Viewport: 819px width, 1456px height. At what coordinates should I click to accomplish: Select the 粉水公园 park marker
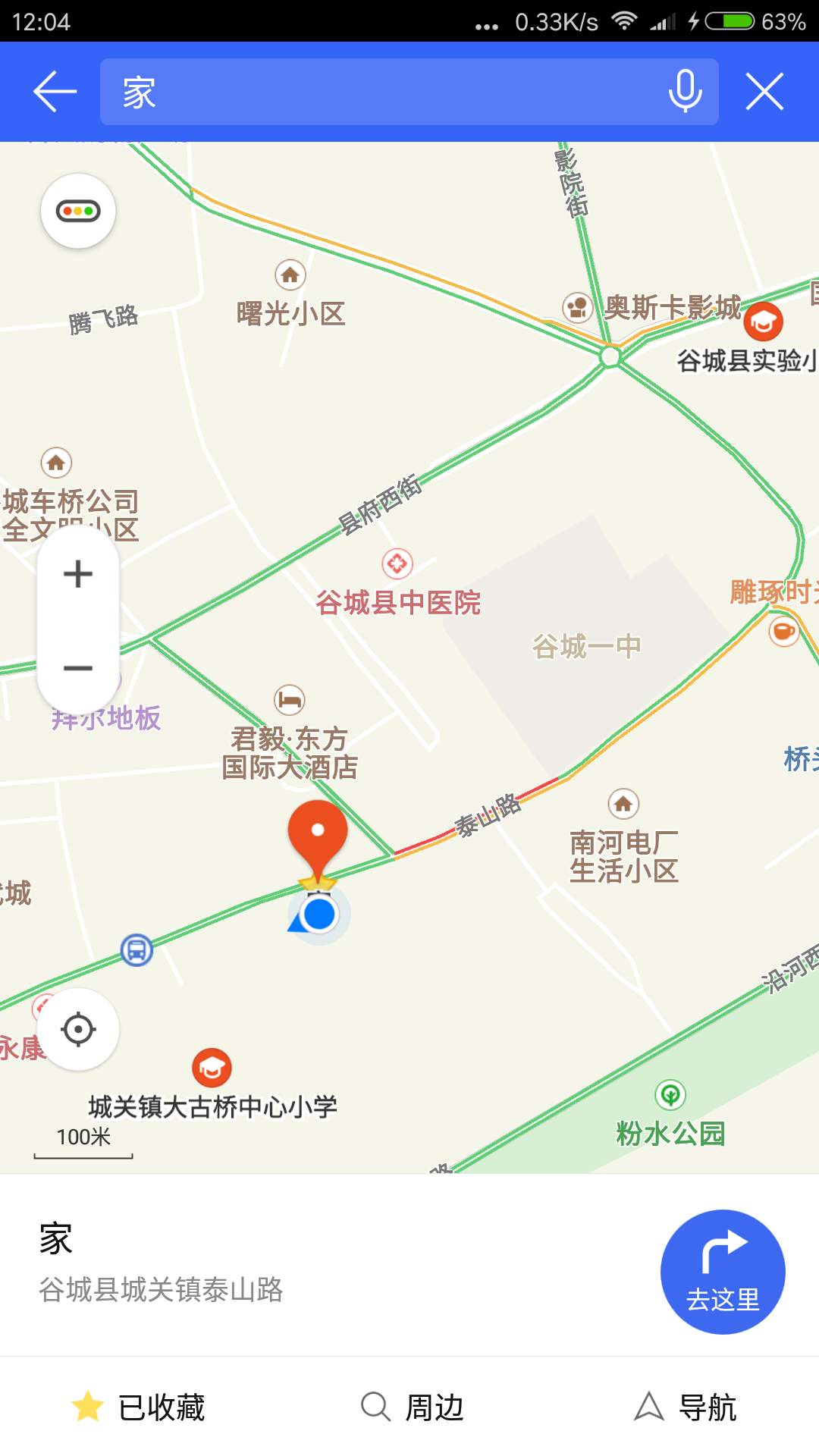[x=670, y=1095]
